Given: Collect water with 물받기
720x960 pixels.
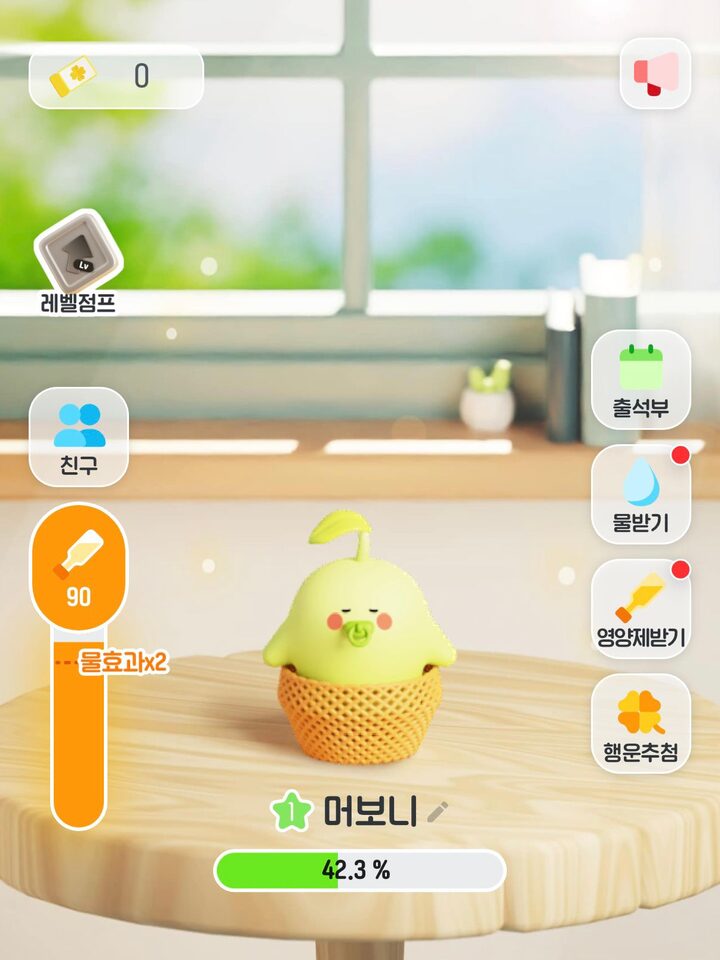Looking at the screenshot, I should pyautogui.click(x=641, y=494).
